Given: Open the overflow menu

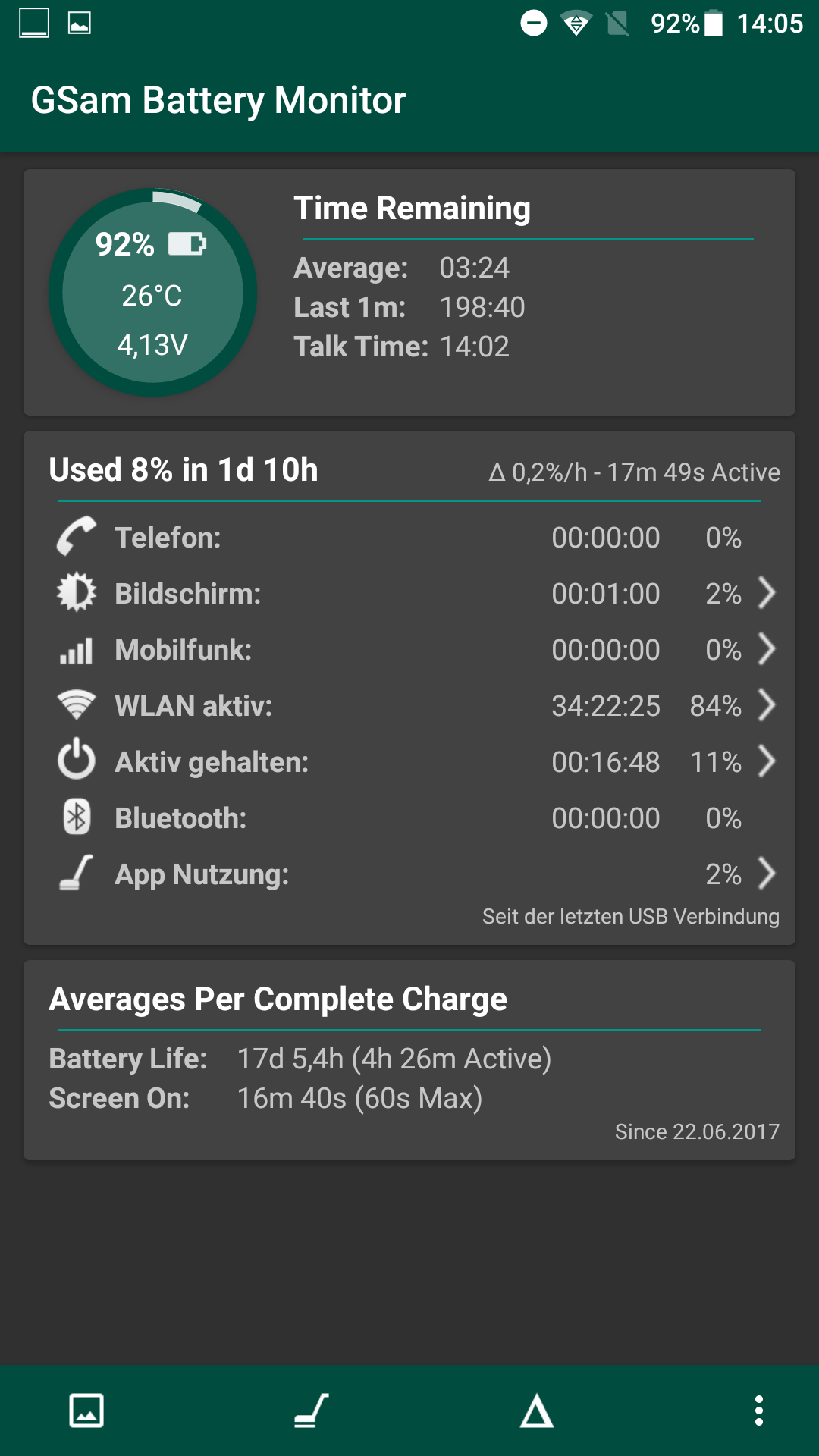Looking at the screenshot, I should pyautogui.click(x=758, y=1410).
